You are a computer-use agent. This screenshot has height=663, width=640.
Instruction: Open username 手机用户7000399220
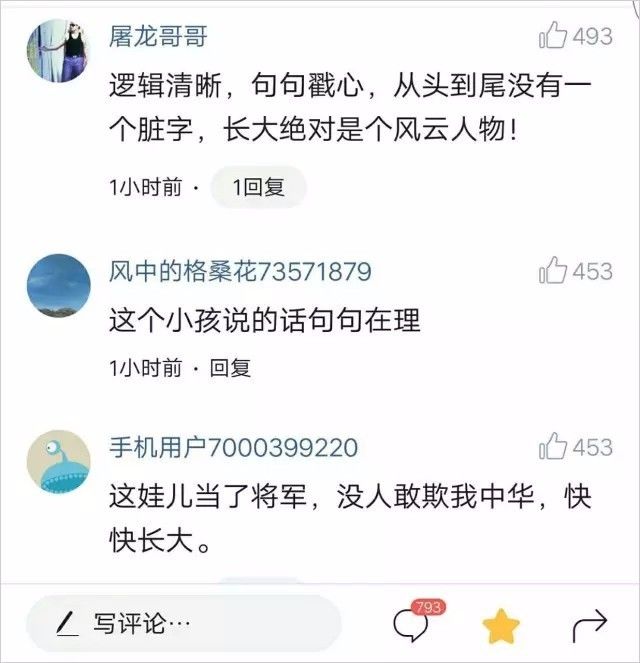tap(232, 447)
